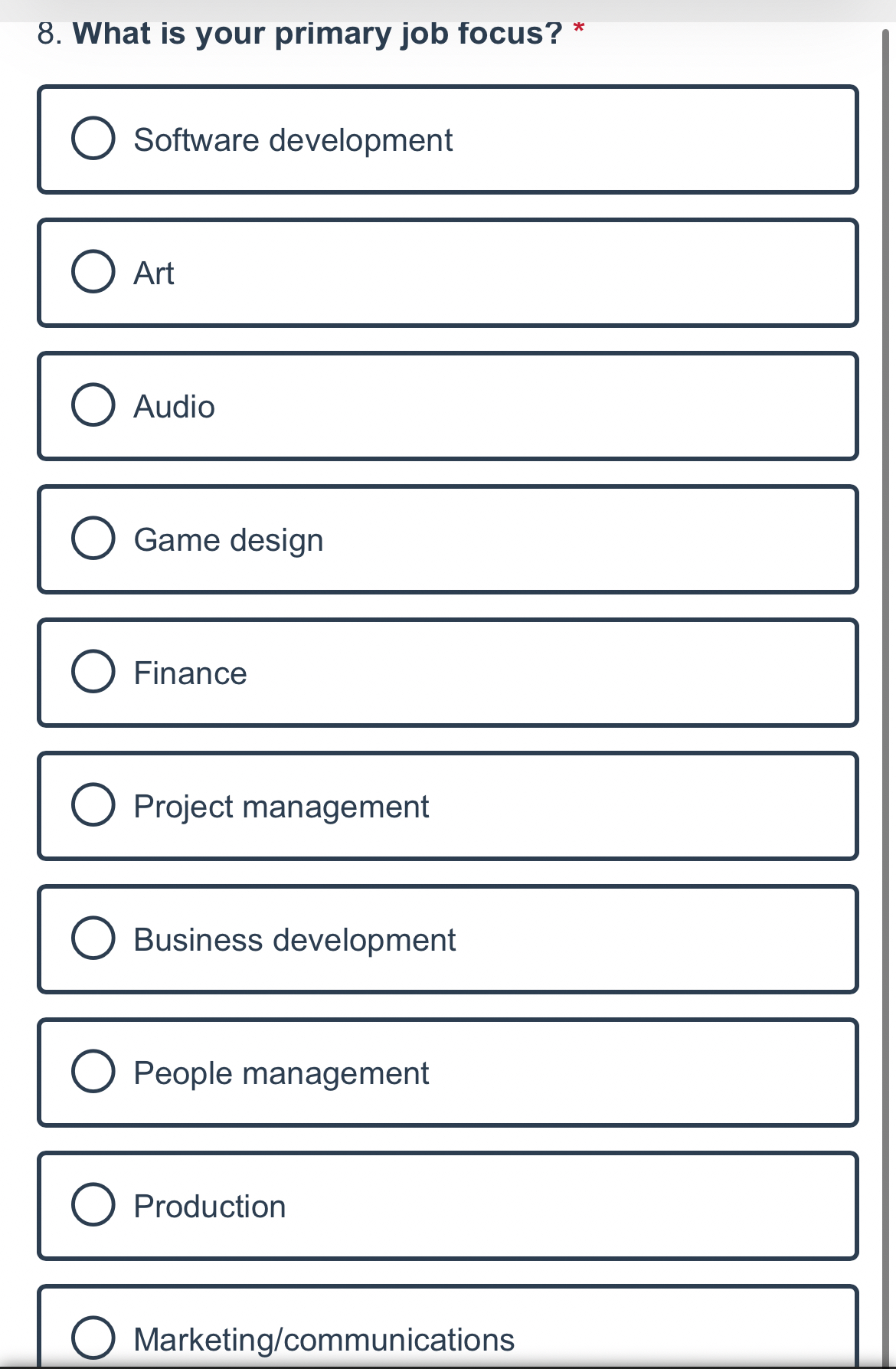The height and width of the screenshot is (1369, 896).
Task: Select Game design as job focus
Action: coord(93,539)
